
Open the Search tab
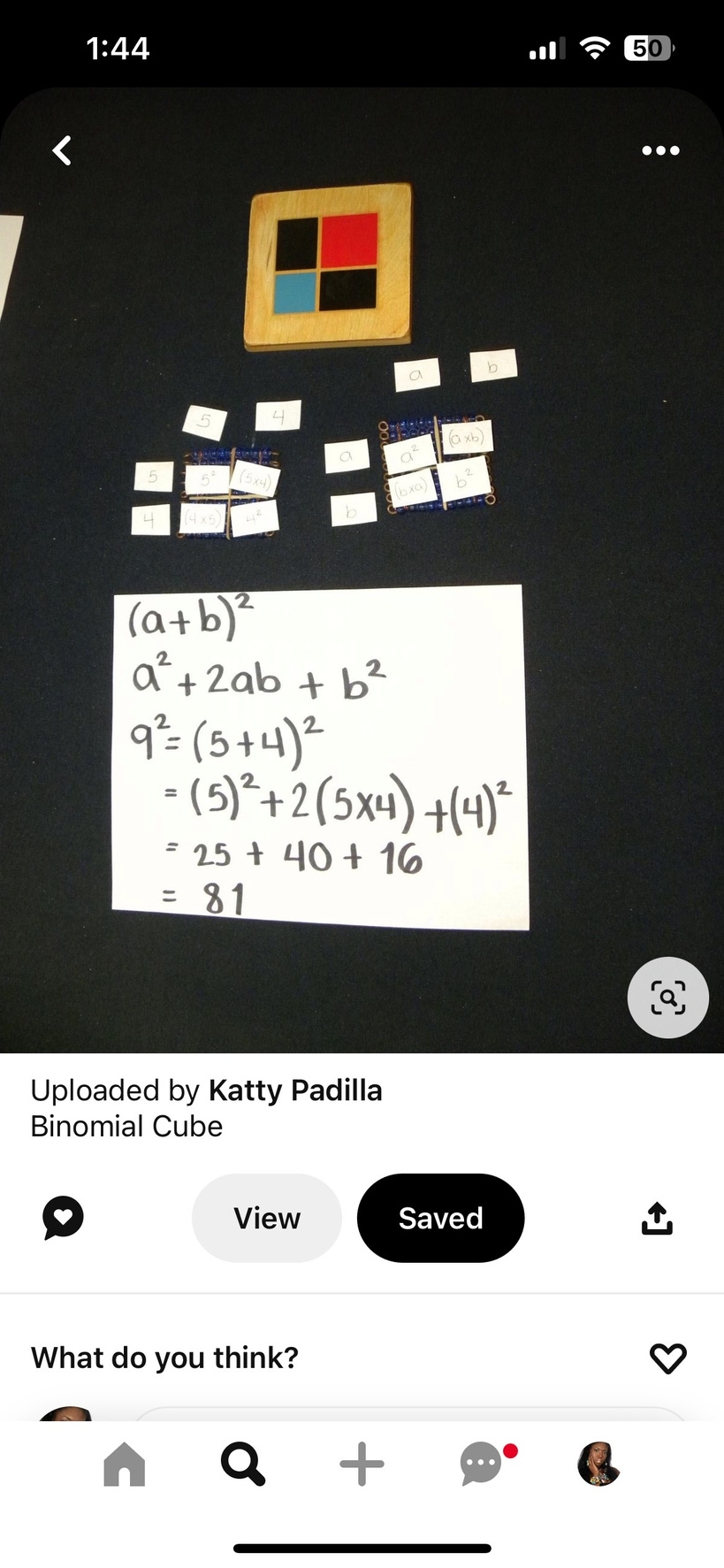point(242,1465)
